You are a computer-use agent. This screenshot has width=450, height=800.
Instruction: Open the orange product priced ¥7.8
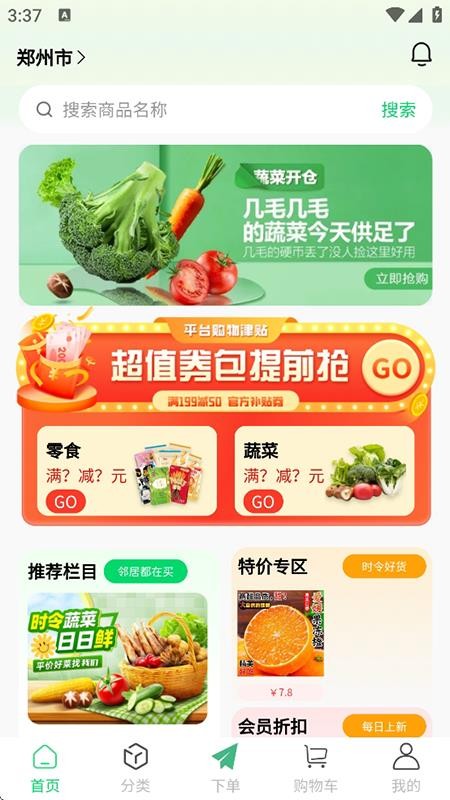click(281, 643)
